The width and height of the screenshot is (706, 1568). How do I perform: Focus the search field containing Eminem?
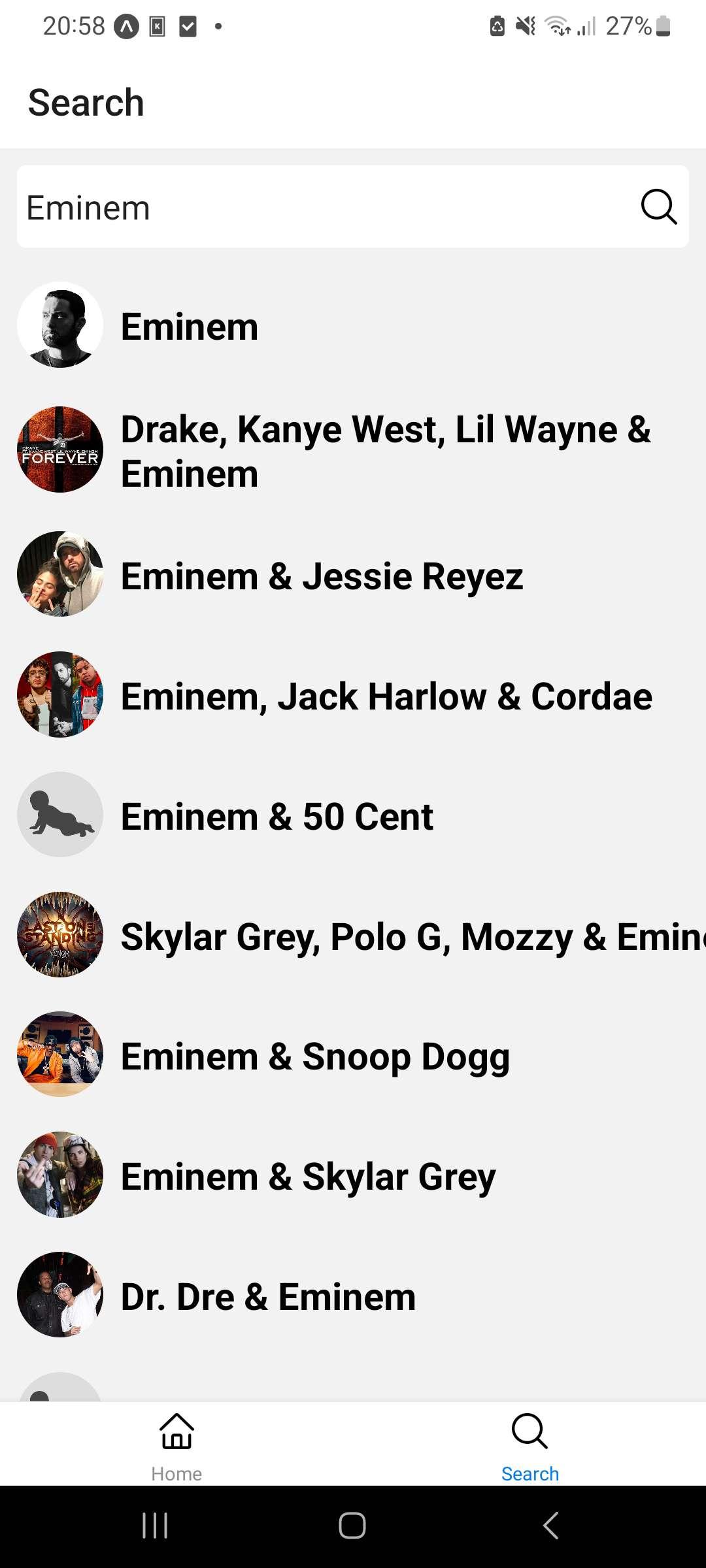click(x=353, y=206)
